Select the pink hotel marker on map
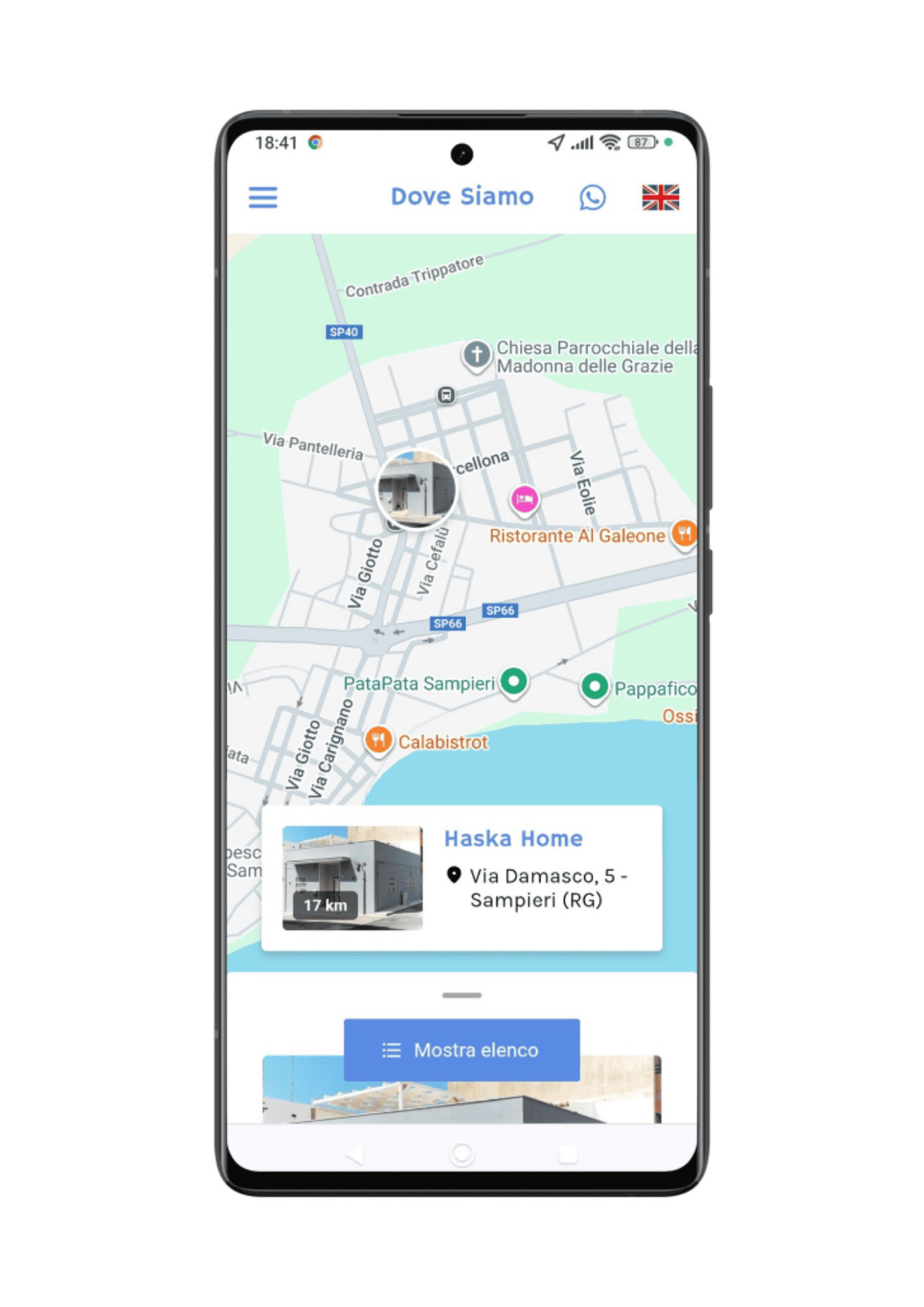 [524, 500]
